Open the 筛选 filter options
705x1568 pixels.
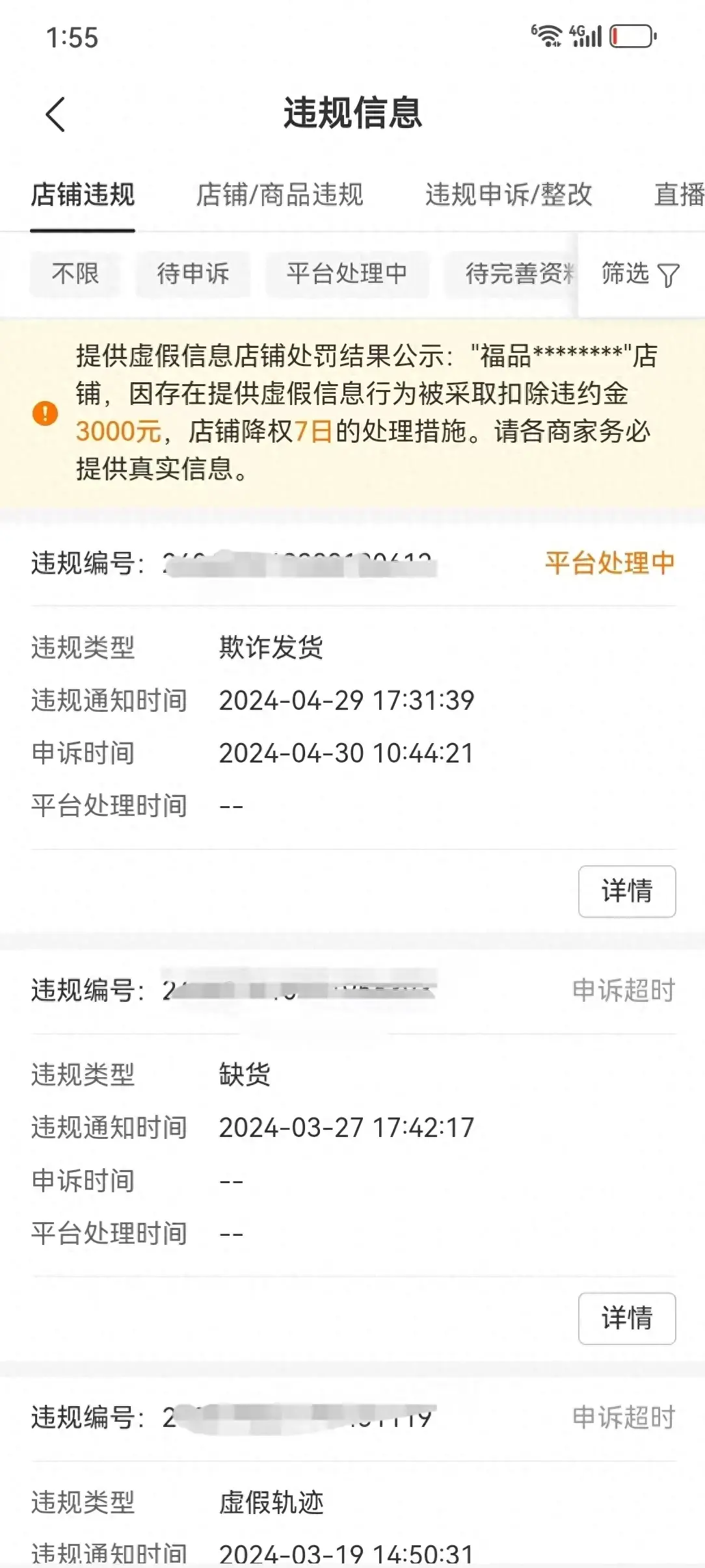640,274
